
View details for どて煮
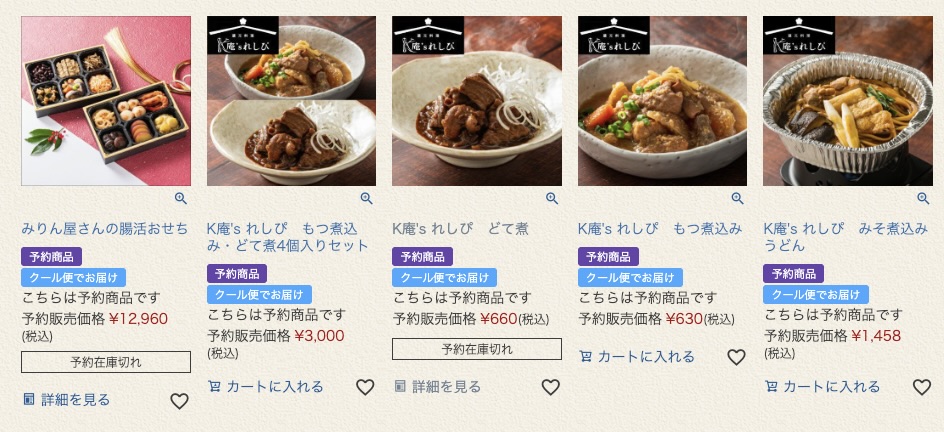point(437,386)
